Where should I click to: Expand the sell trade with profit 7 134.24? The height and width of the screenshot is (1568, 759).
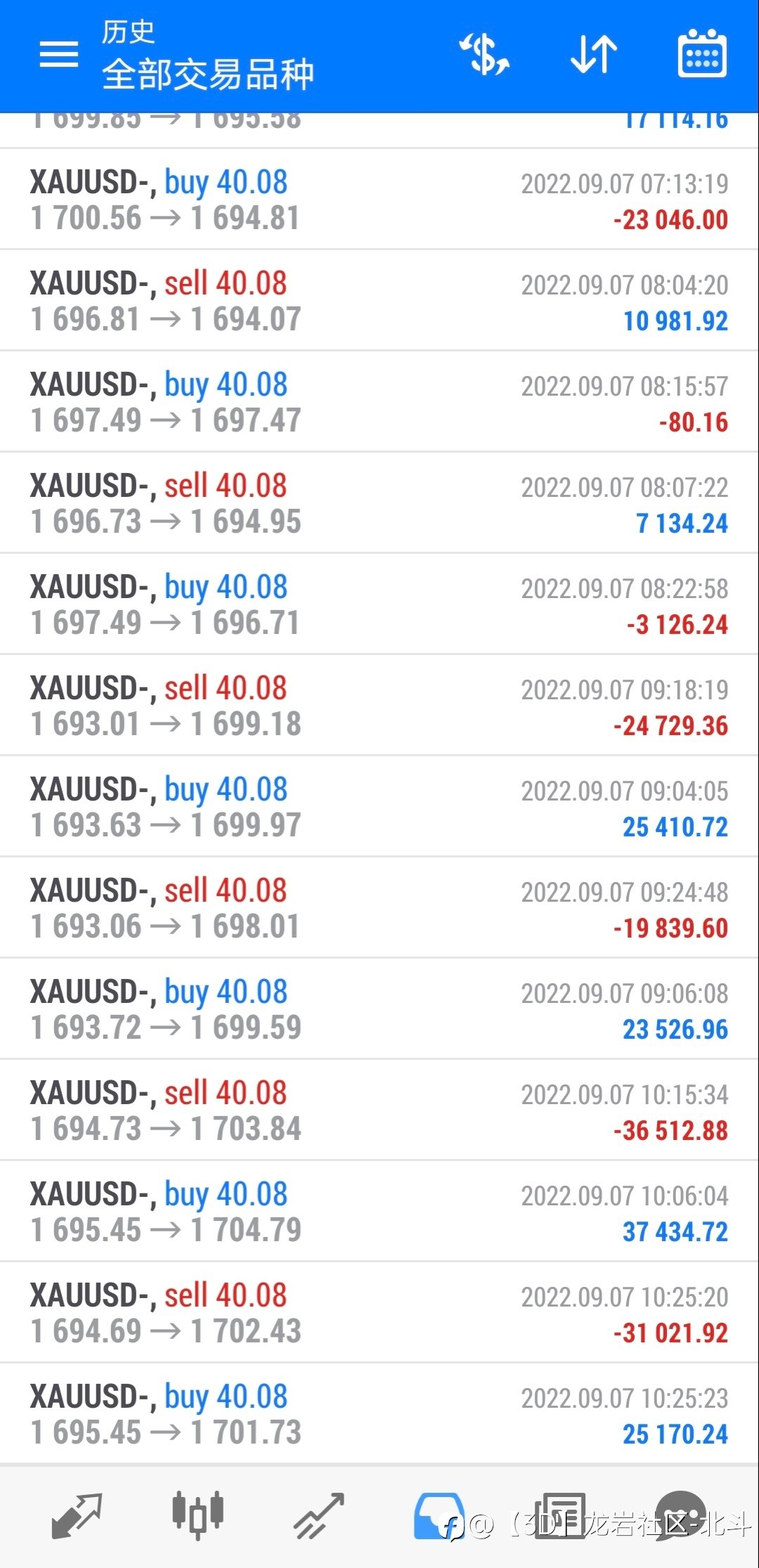click(379, 503)
